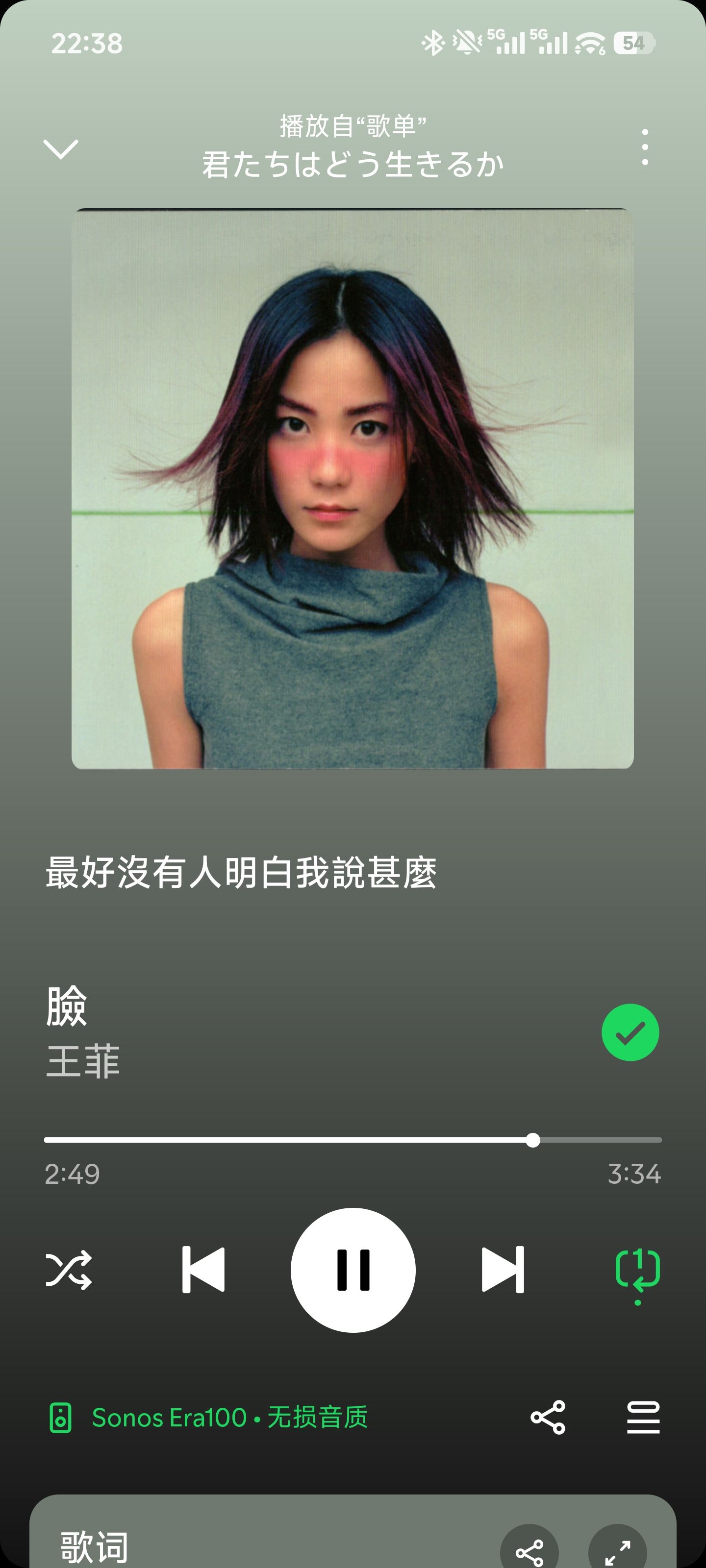Skip to the next track
The width and height of the screenshot is (706, 1568).
pyautogui.click(x=503, y=1270)
